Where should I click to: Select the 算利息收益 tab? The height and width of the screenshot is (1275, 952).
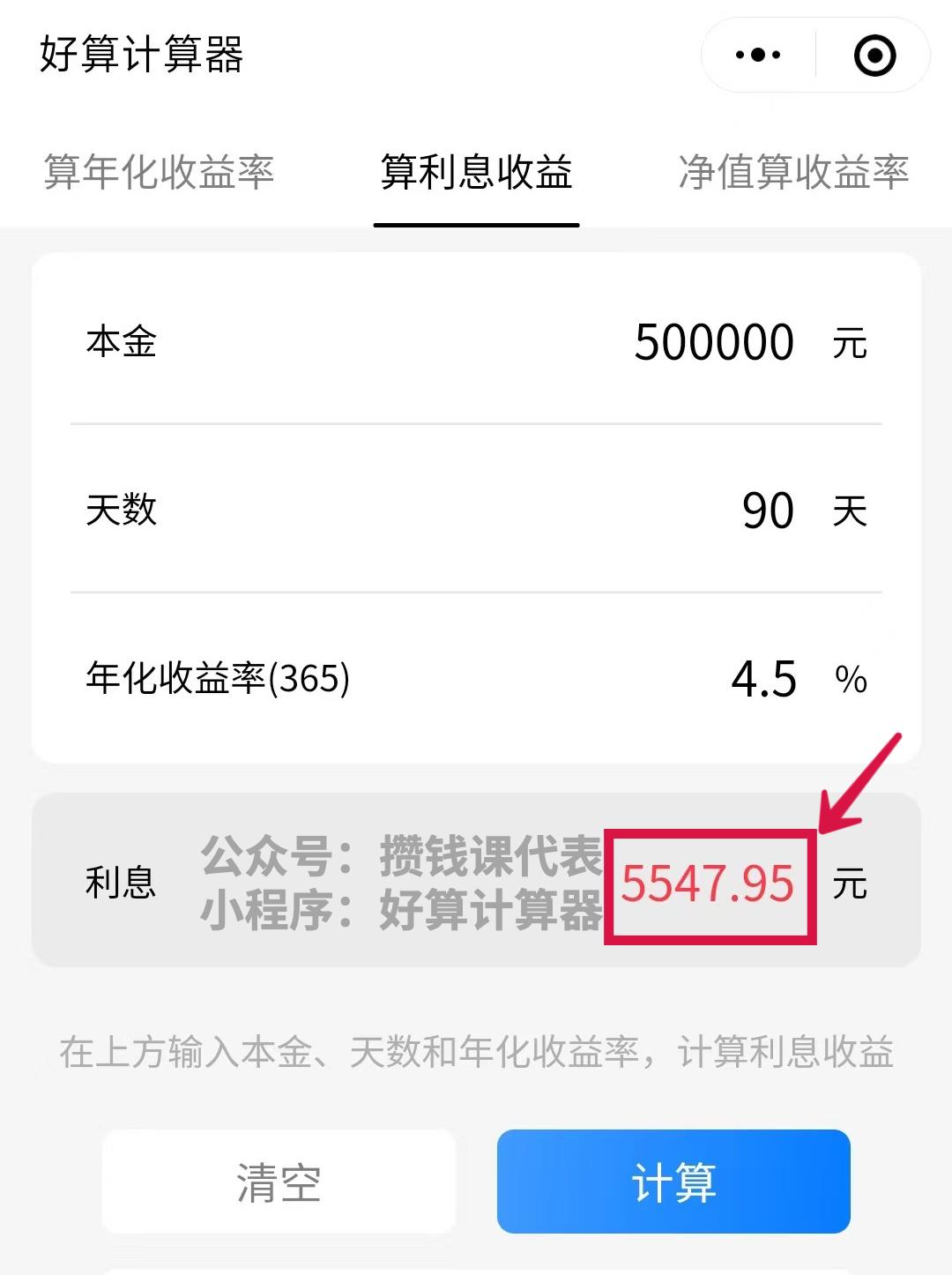[x=476, y=172]
